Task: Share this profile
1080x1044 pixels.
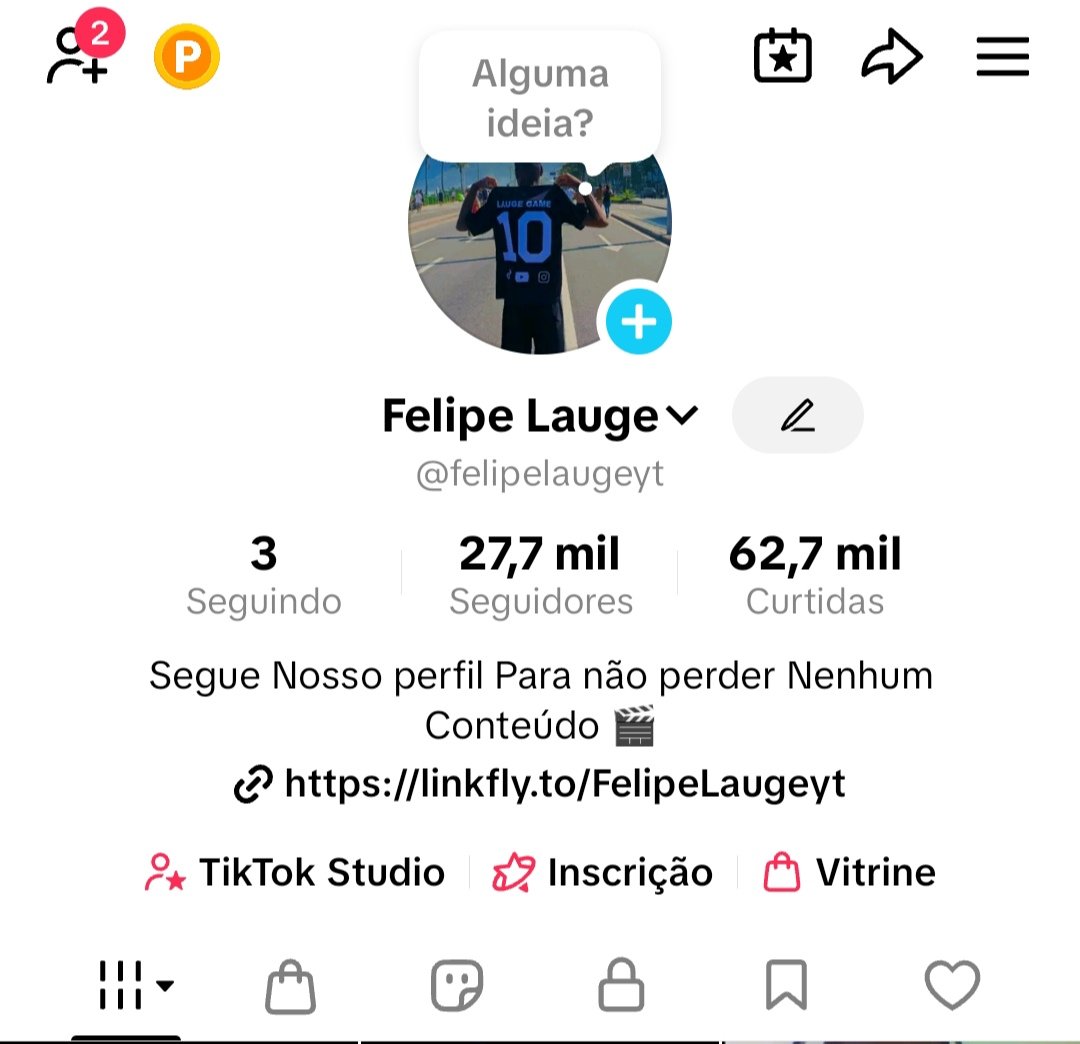Action: coord(891,57)
